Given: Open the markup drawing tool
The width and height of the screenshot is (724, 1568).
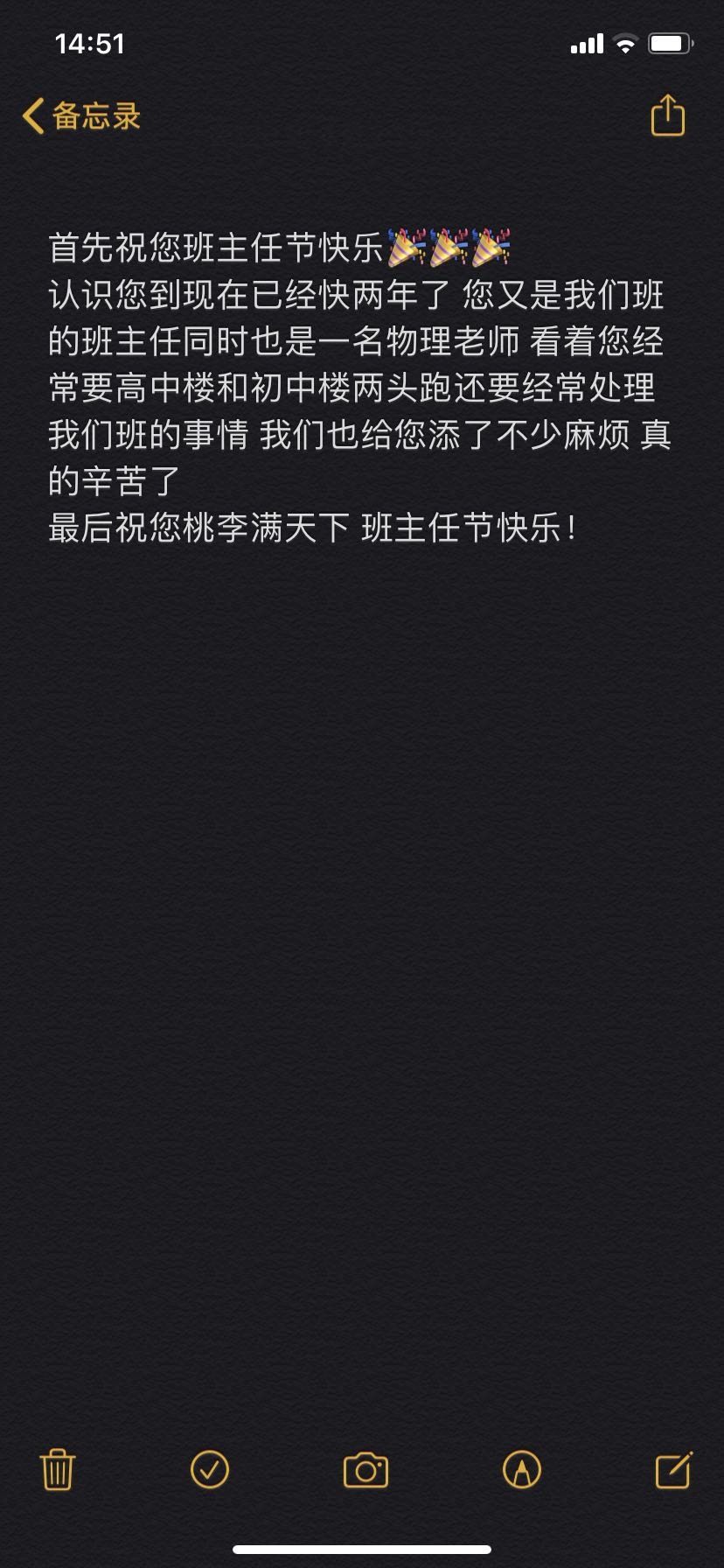Looking at the screenshot, I should pyautogui.click(x=522, y=1469).
